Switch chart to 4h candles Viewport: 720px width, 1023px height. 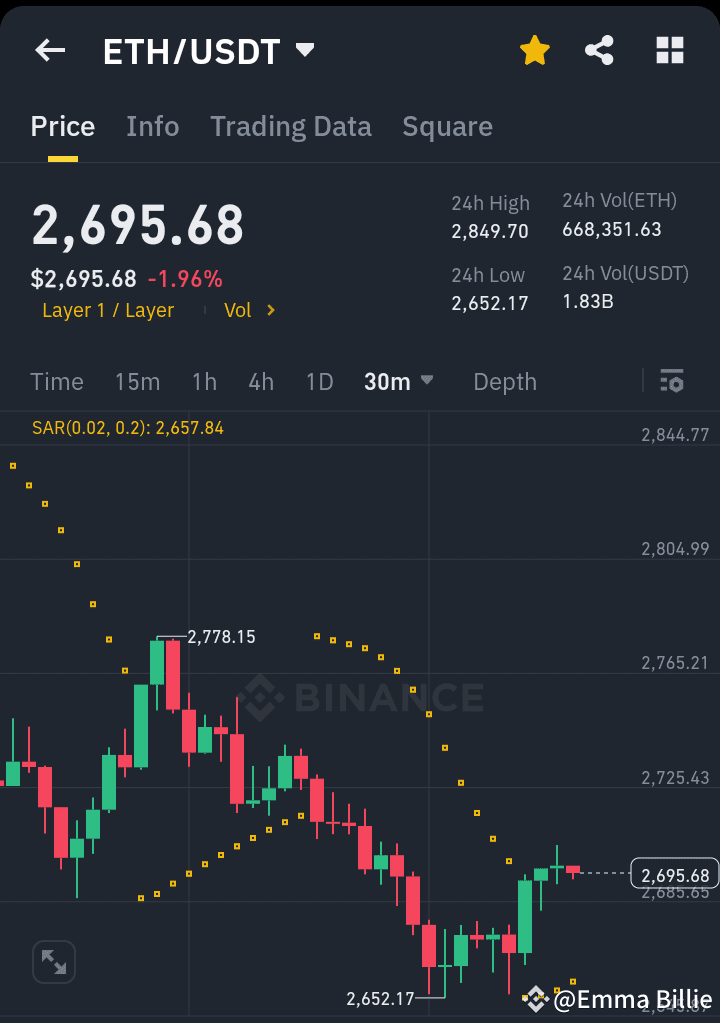[261, 381]
